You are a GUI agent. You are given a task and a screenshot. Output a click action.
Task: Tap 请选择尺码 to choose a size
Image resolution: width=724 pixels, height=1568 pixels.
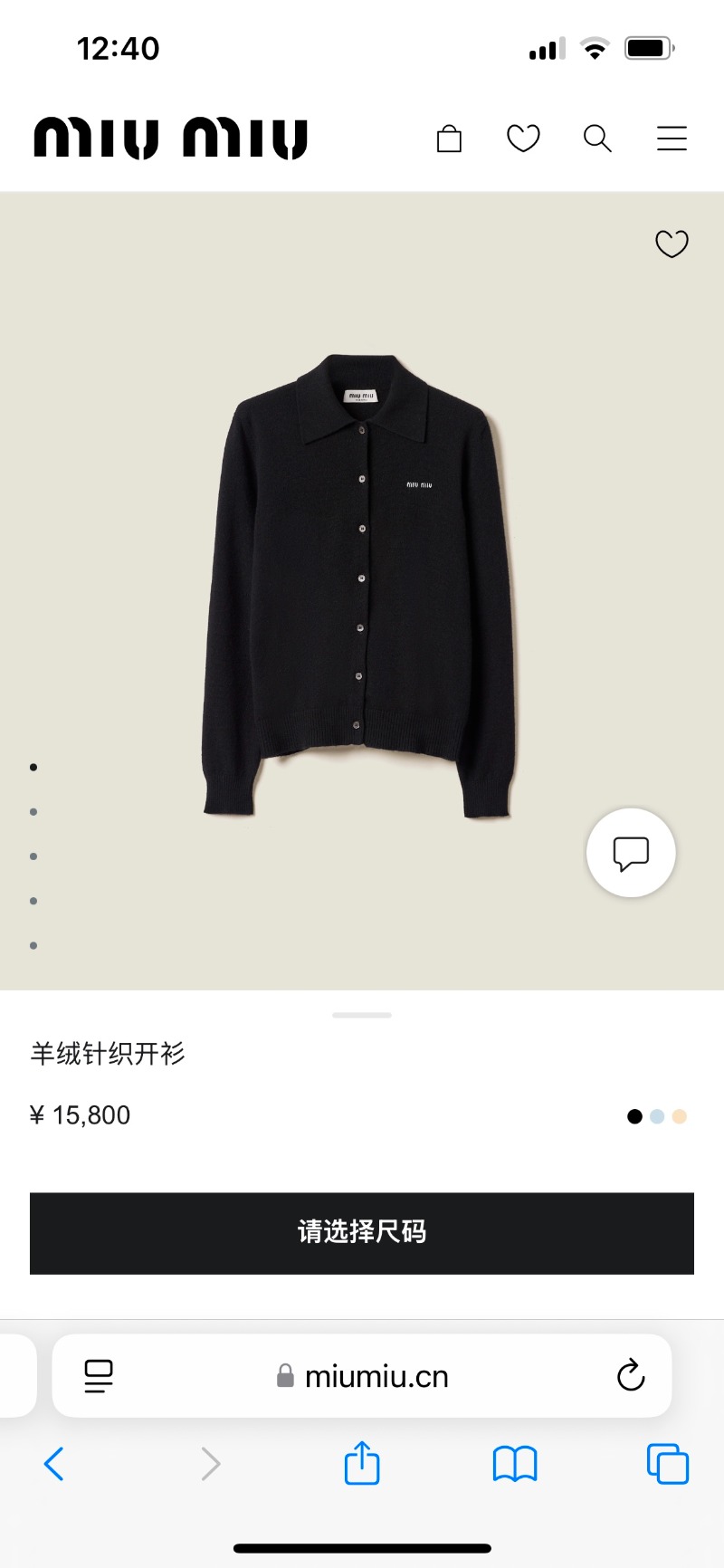(362, 1233)
